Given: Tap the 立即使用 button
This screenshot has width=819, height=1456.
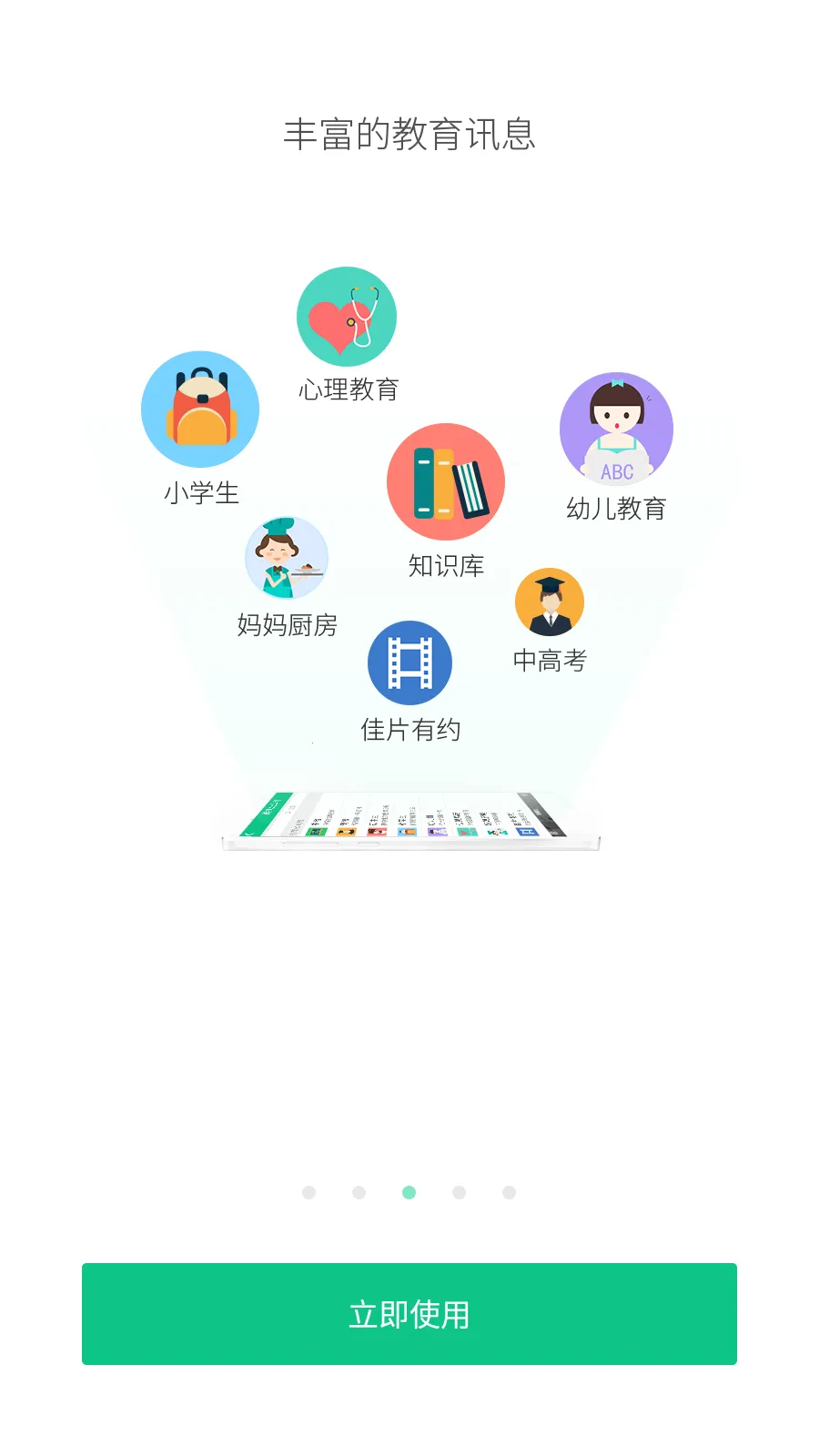Looking at the screenshot, I should click(409, 1313).
